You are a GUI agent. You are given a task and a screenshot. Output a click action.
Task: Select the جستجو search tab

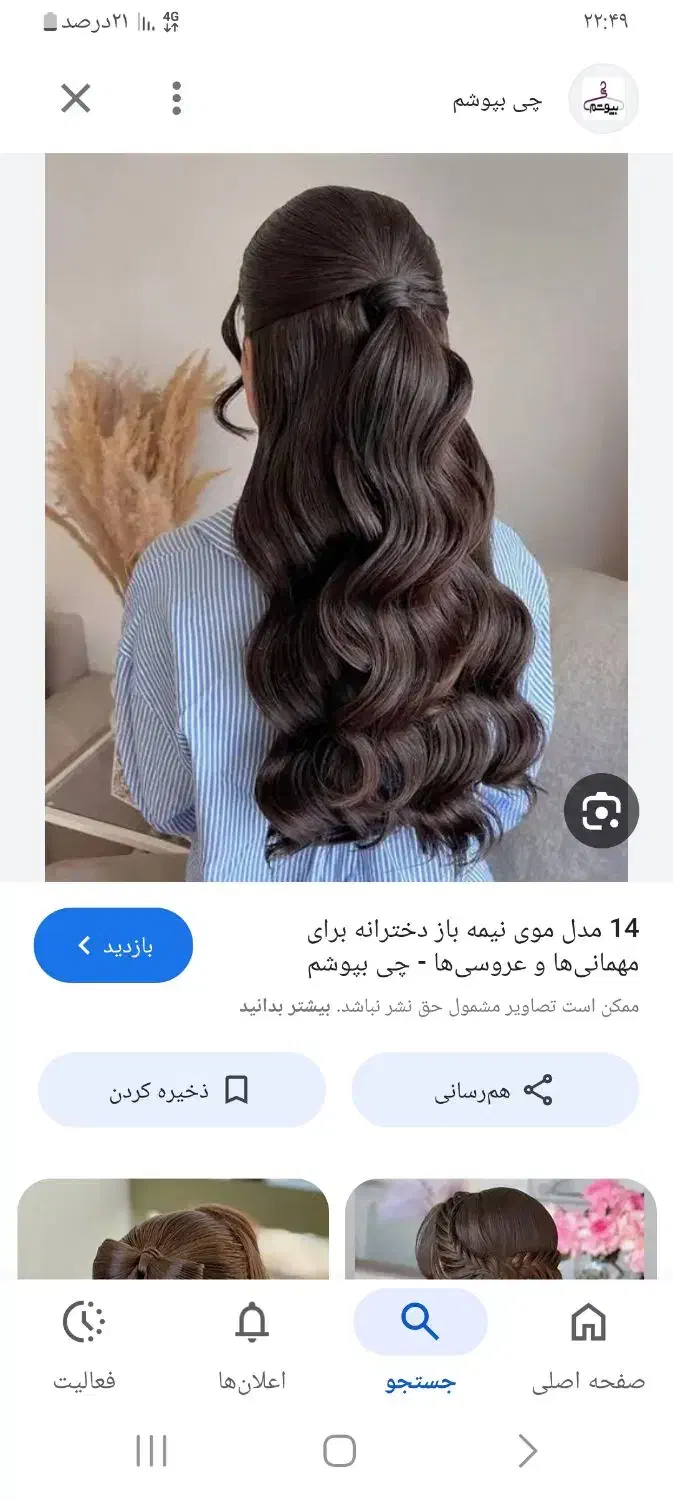pyautogui.click(x=420, y=1343)
